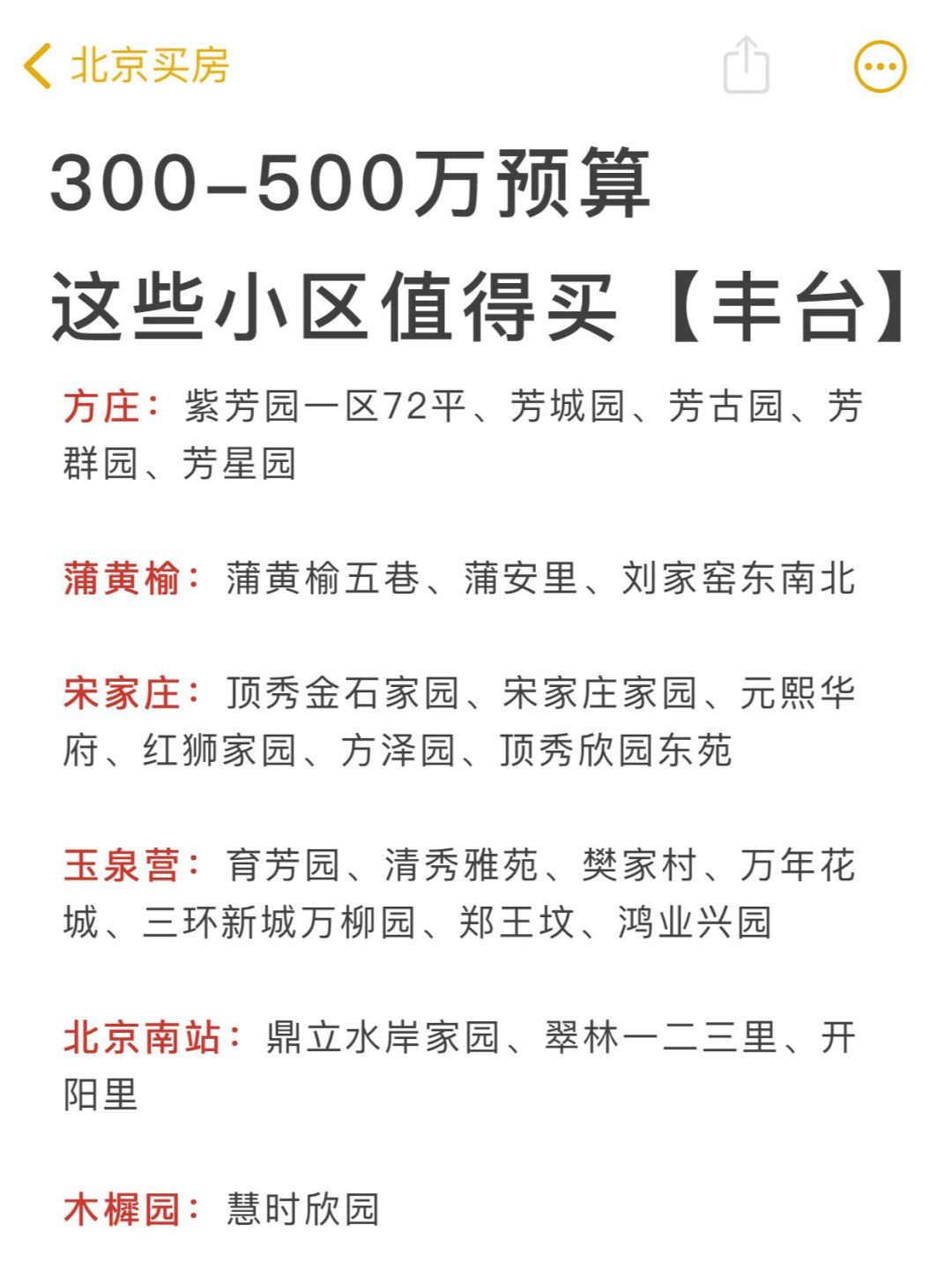The image size is (952, 1270).
Task: Share this note
Action: (x=746, y=65)
